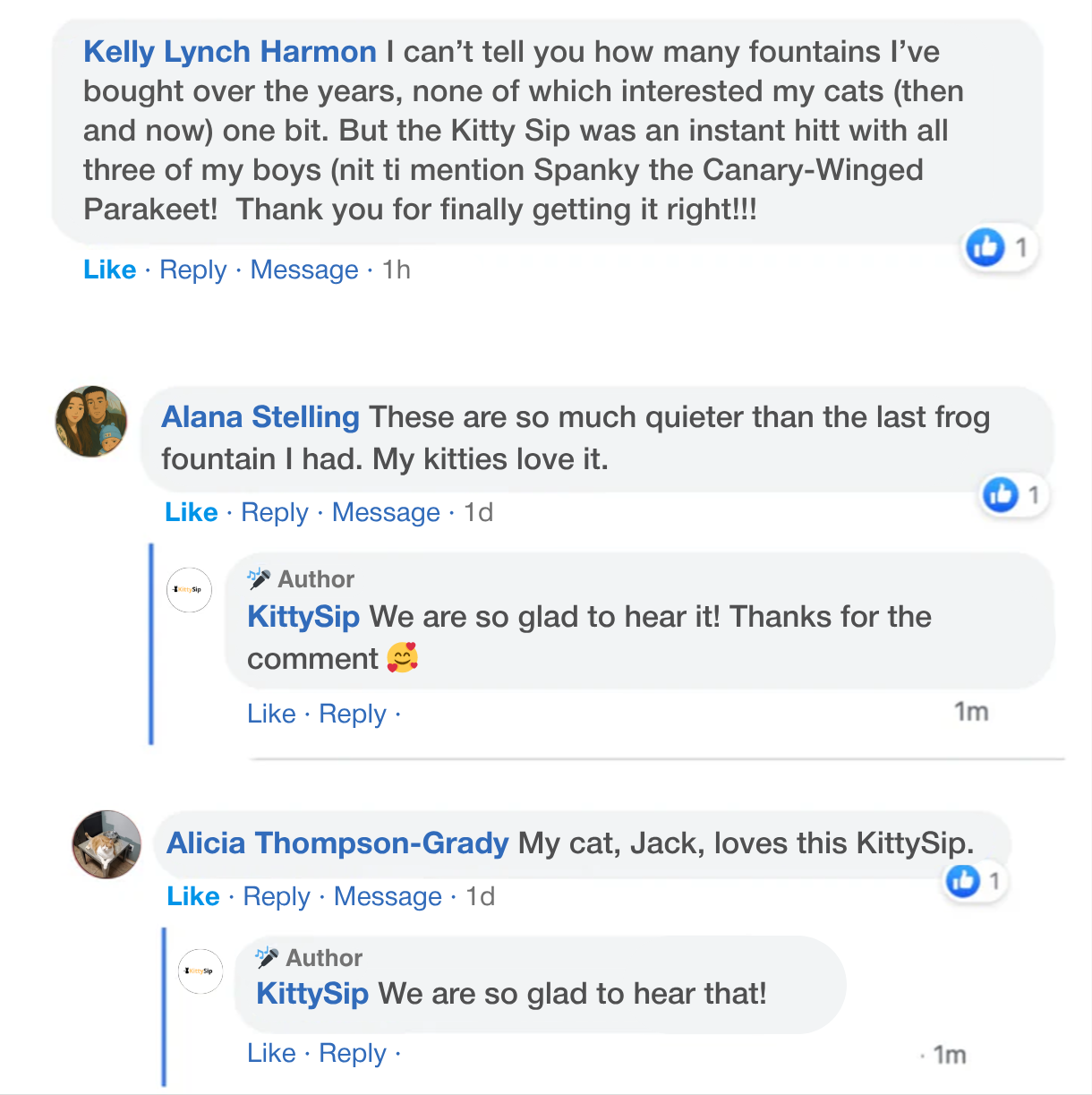1092x1095 pixels.
Task: View reactions on Alana Stelling's comment
Action: (1012, 494)
